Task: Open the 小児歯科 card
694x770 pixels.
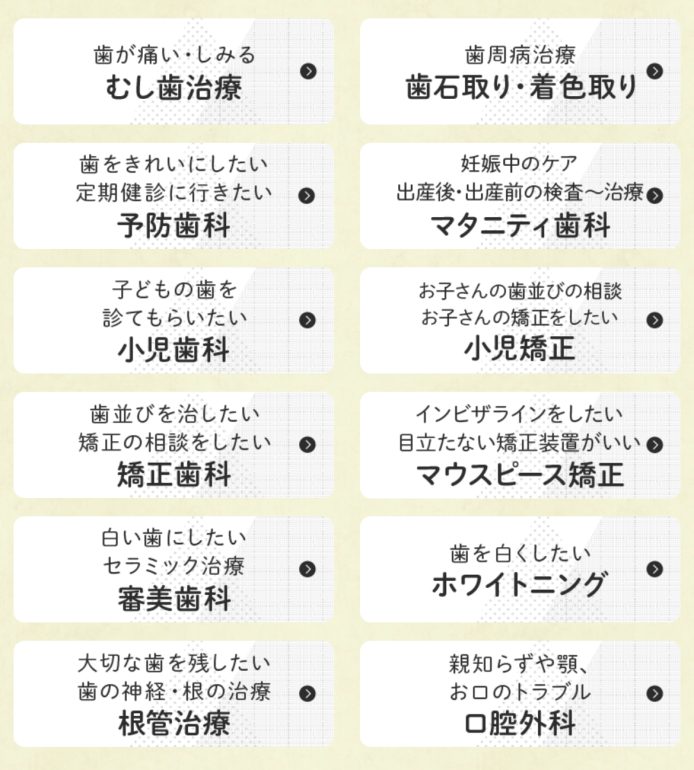Action: (x=174, y=321)
